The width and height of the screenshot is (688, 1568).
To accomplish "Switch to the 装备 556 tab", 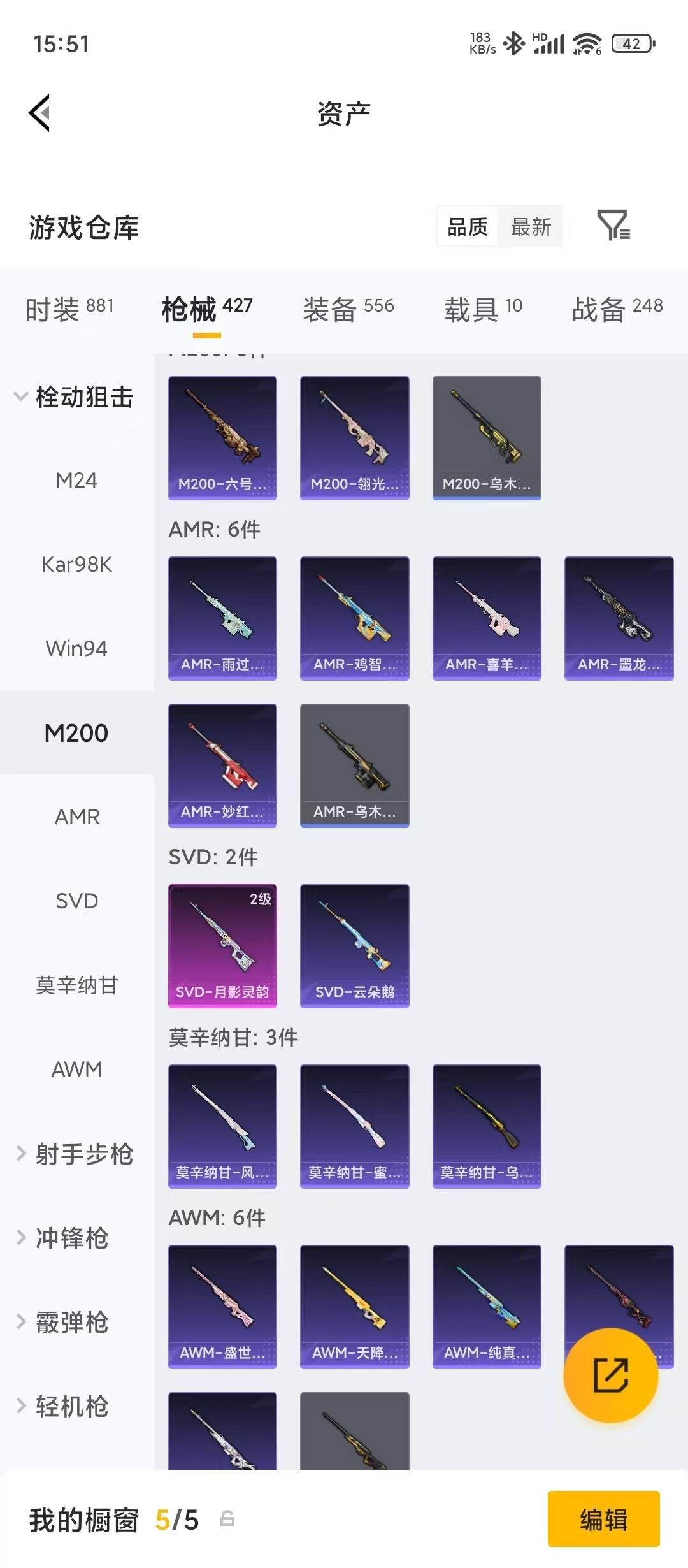I will click(x=347, y=307).
